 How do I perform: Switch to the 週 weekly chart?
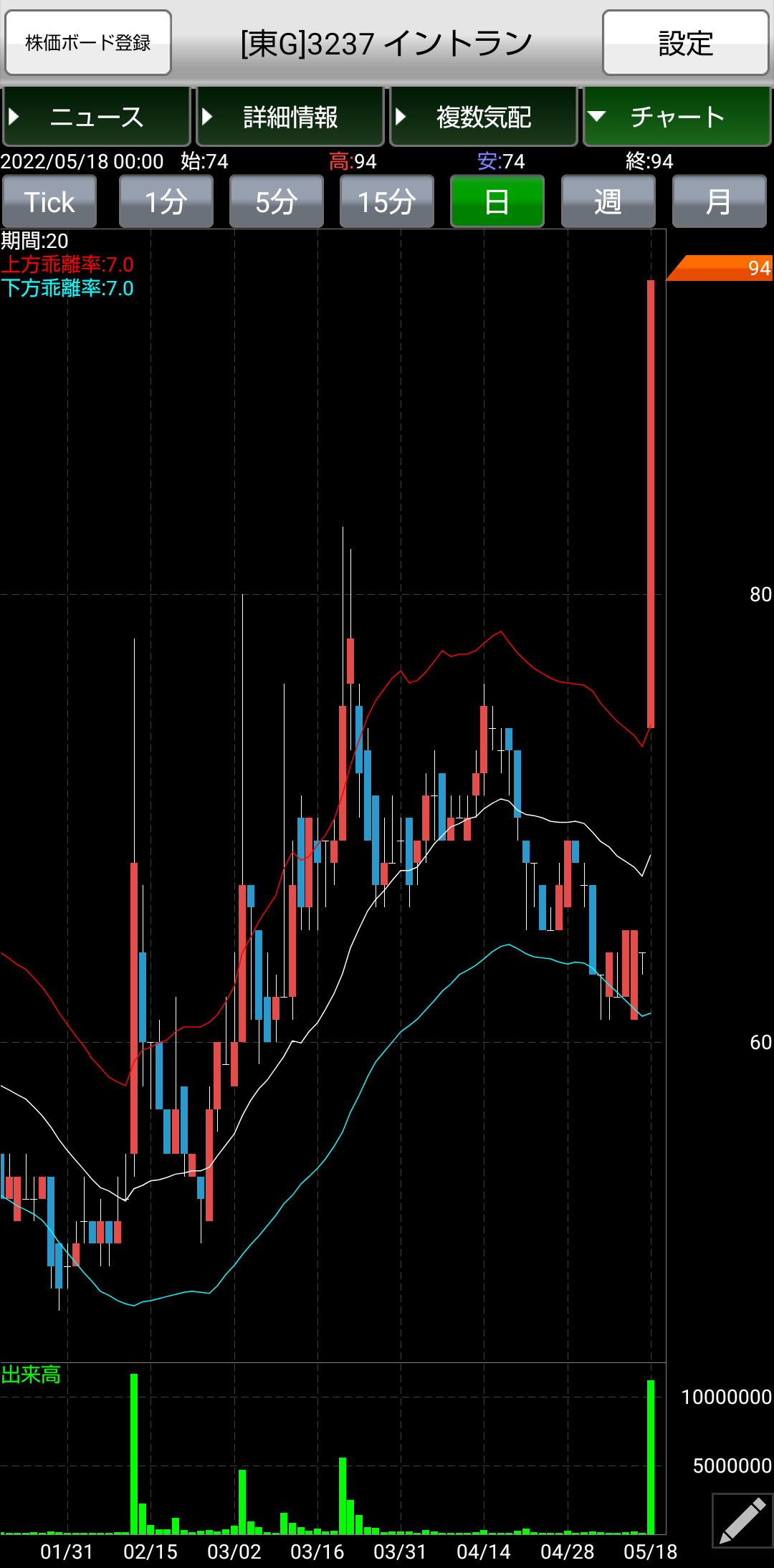608,202
